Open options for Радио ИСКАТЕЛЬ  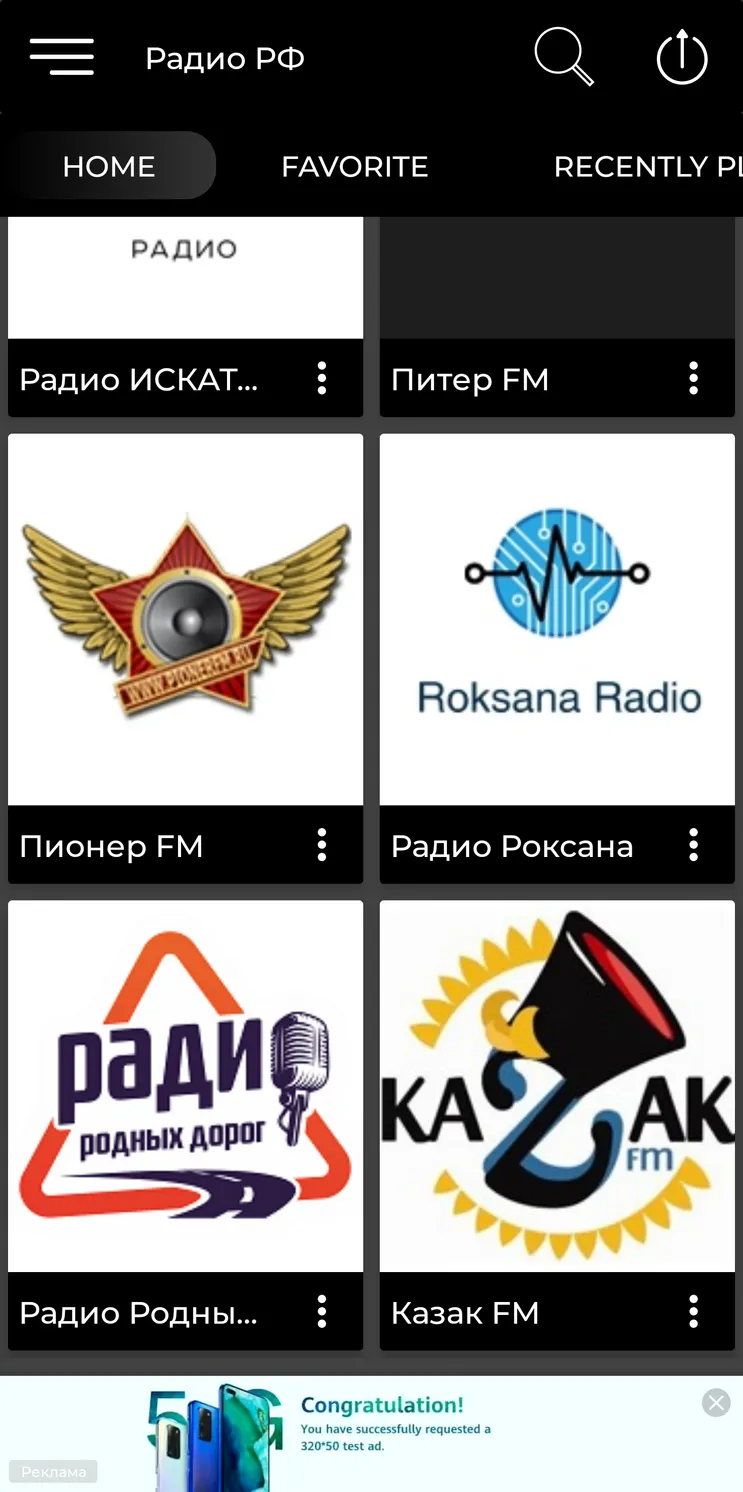point(322,379)
